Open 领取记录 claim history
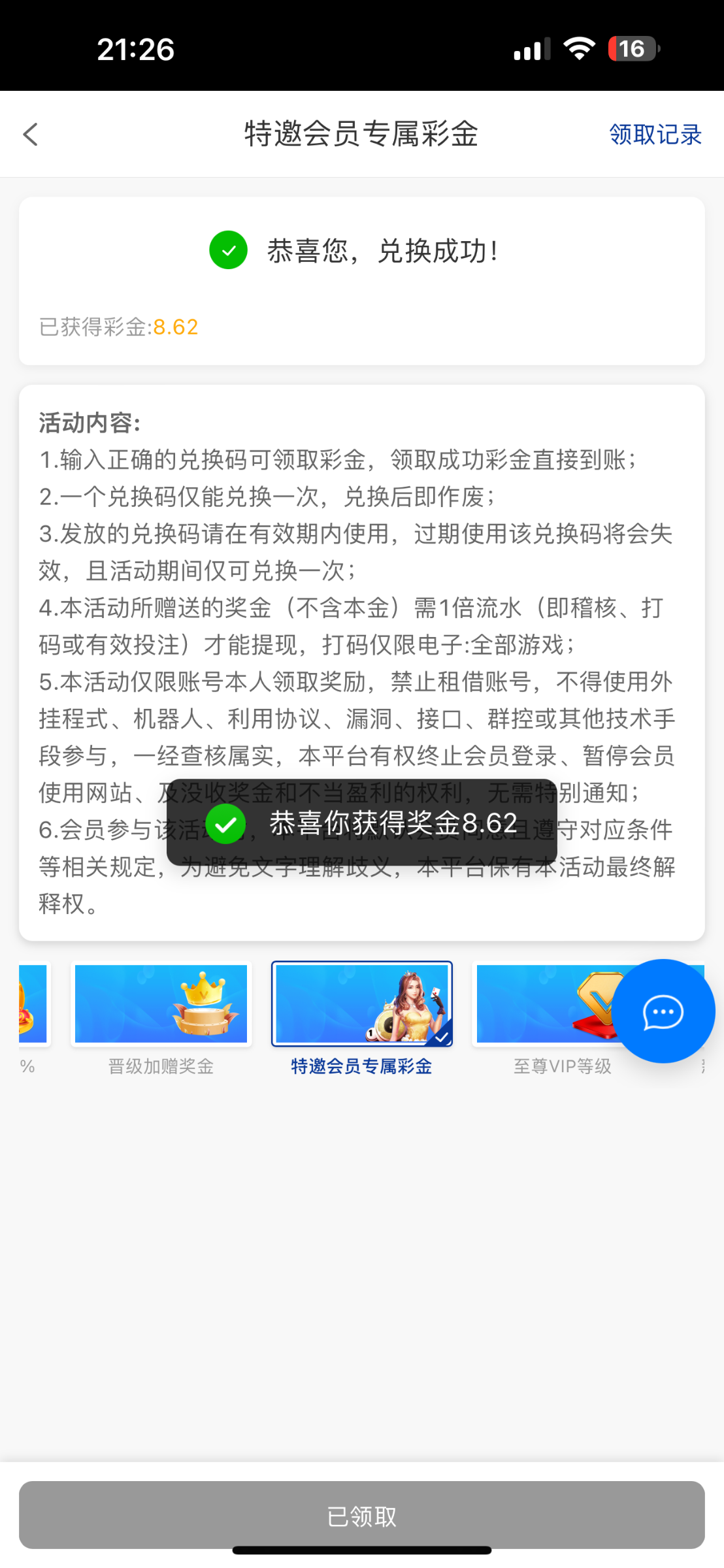The width and height of the screenshot is (724, 1568). (x=655, y=135)
